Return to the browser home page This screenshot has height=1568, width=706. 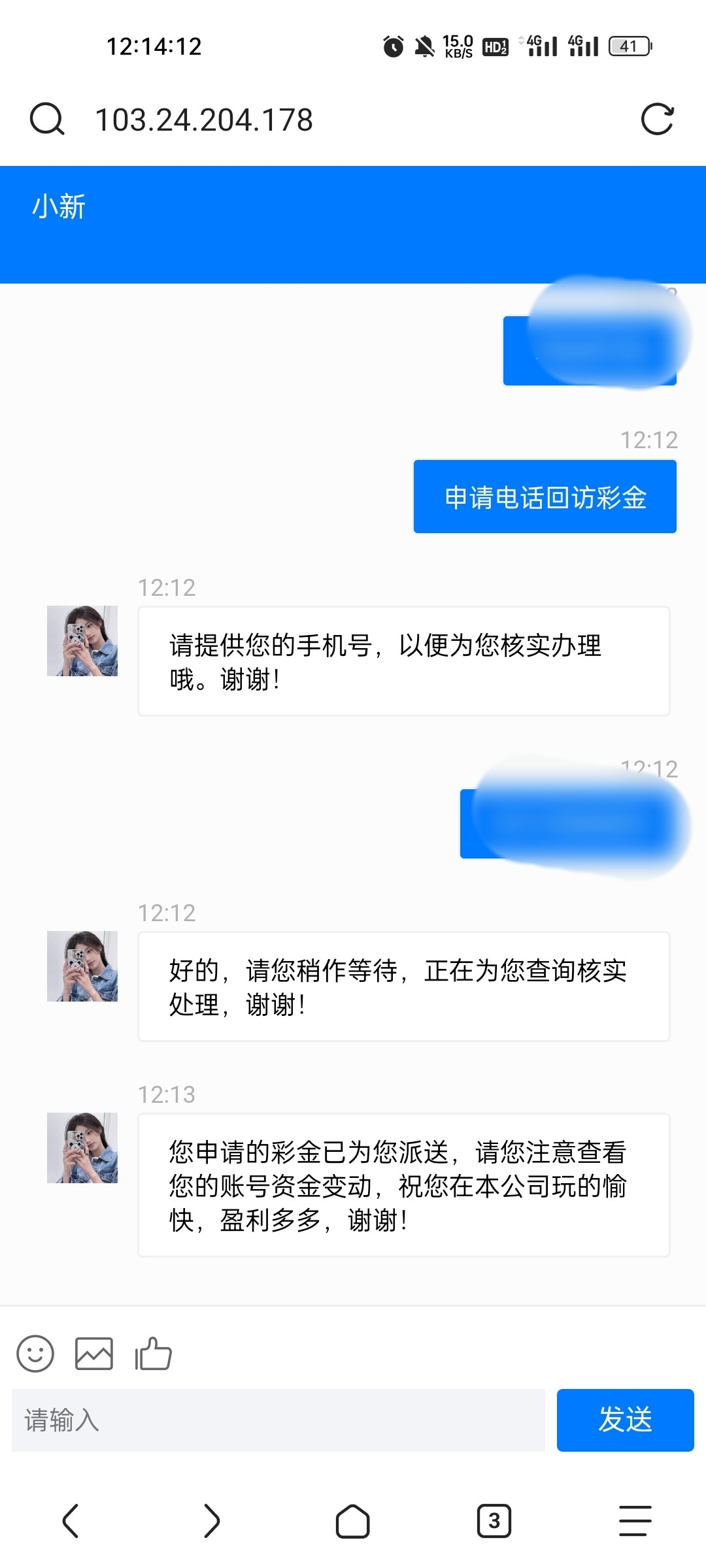[x=353, y=1521]
